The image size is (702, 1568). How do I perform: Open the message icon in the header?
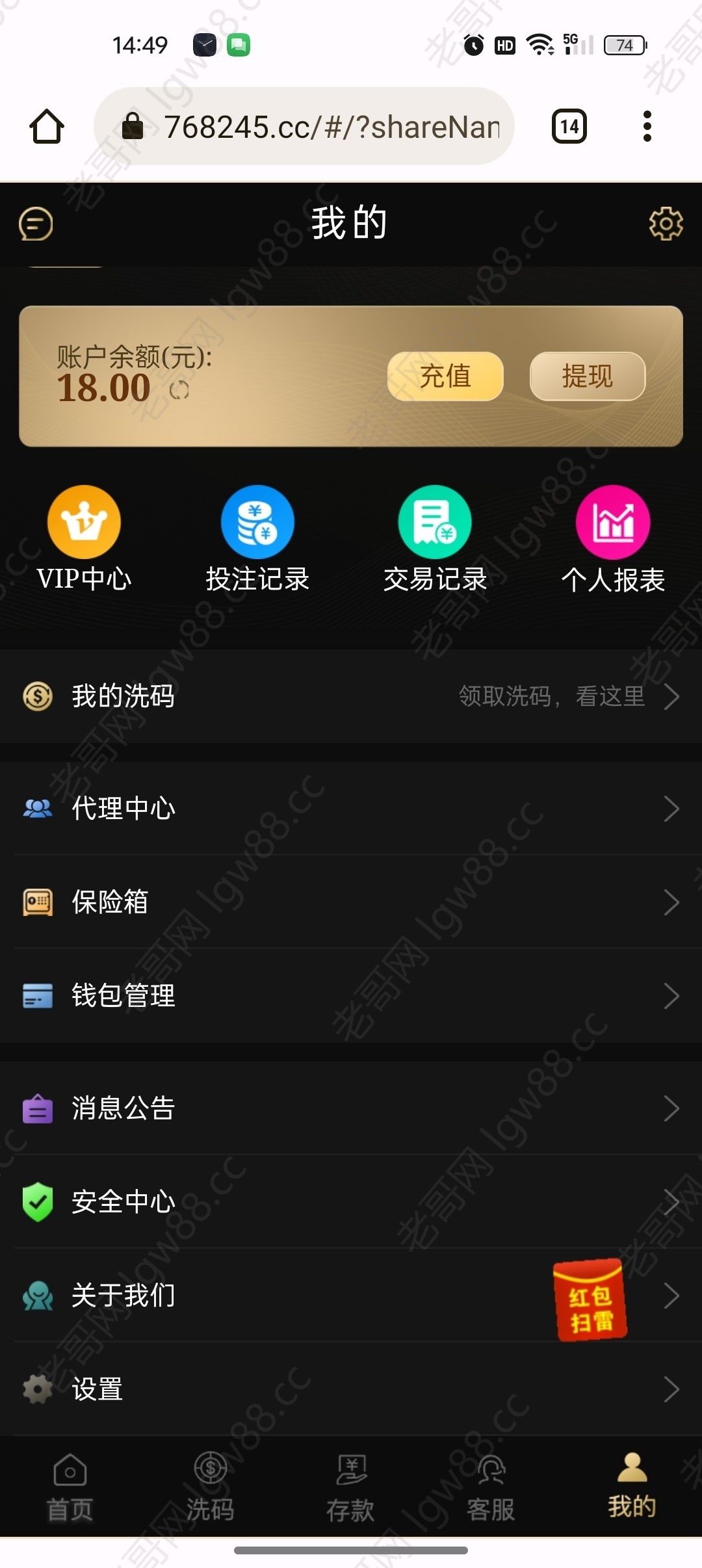coord(36,224)
